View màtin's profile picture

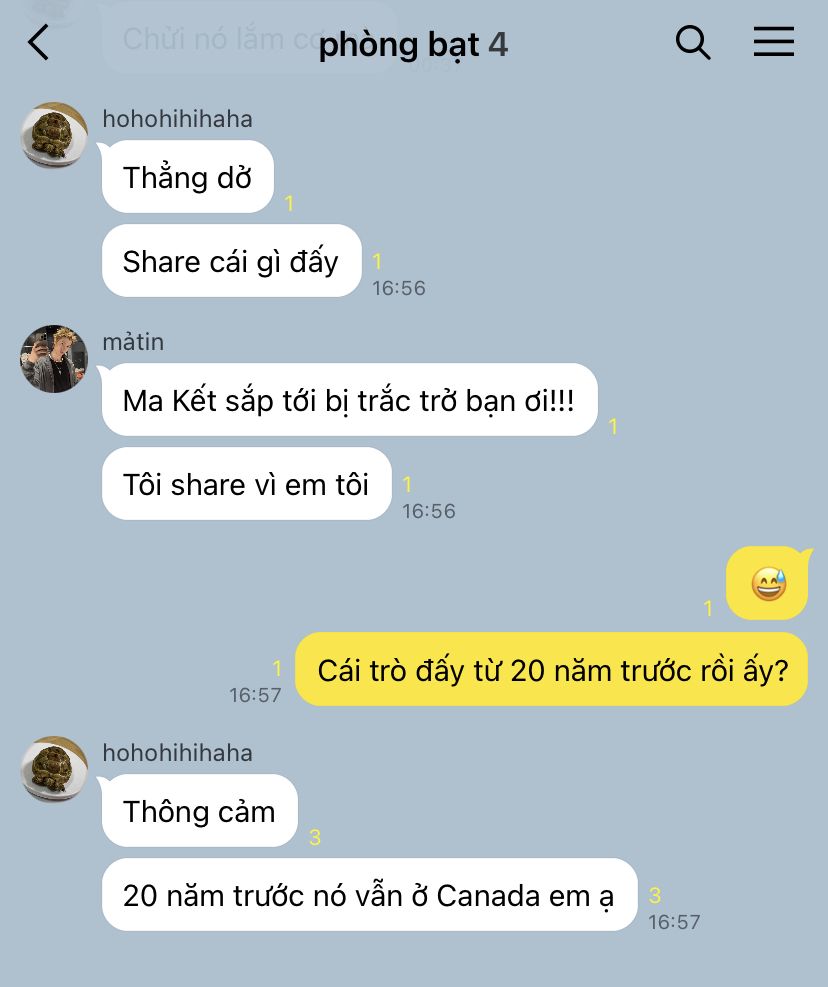(x=54, y=358)
